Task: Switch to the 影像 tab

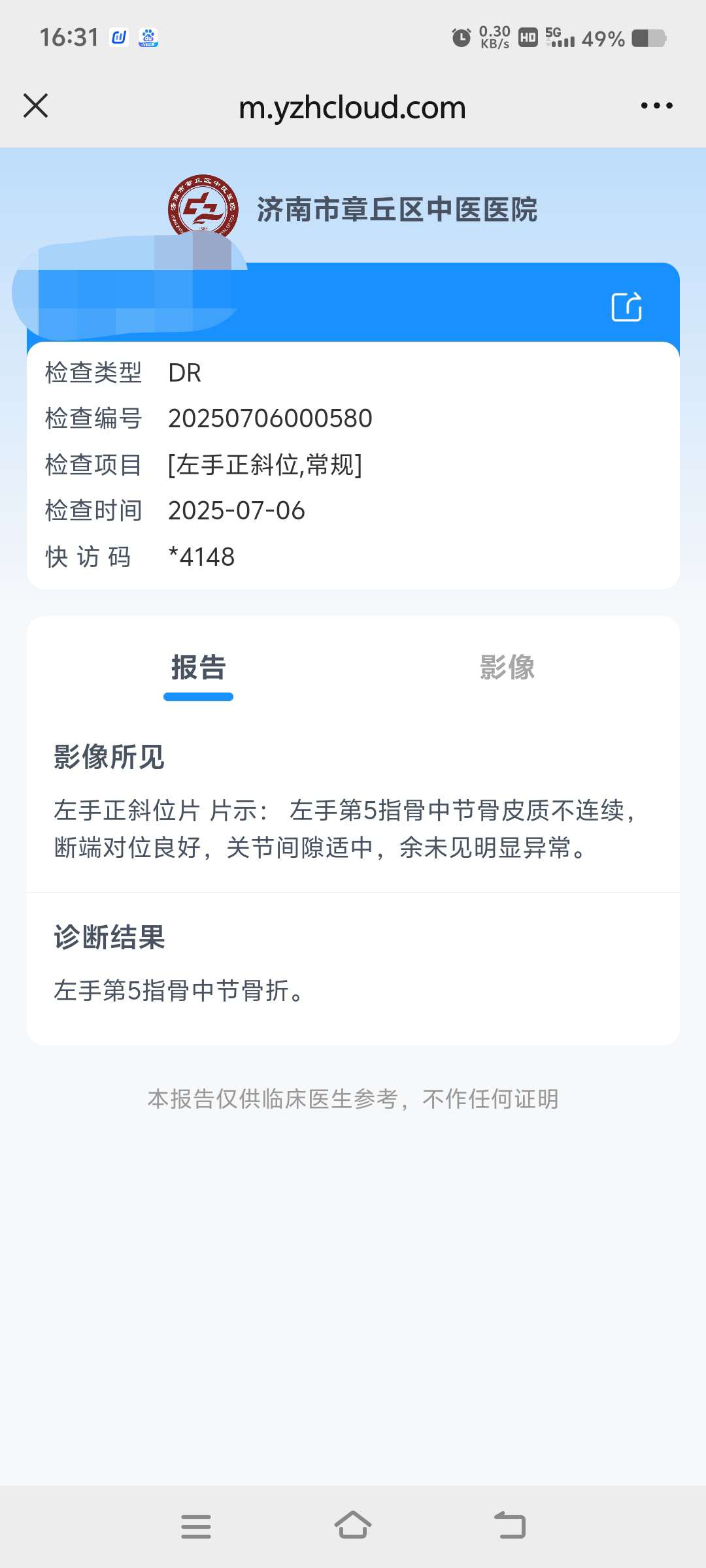Action: tap(507, 668)
